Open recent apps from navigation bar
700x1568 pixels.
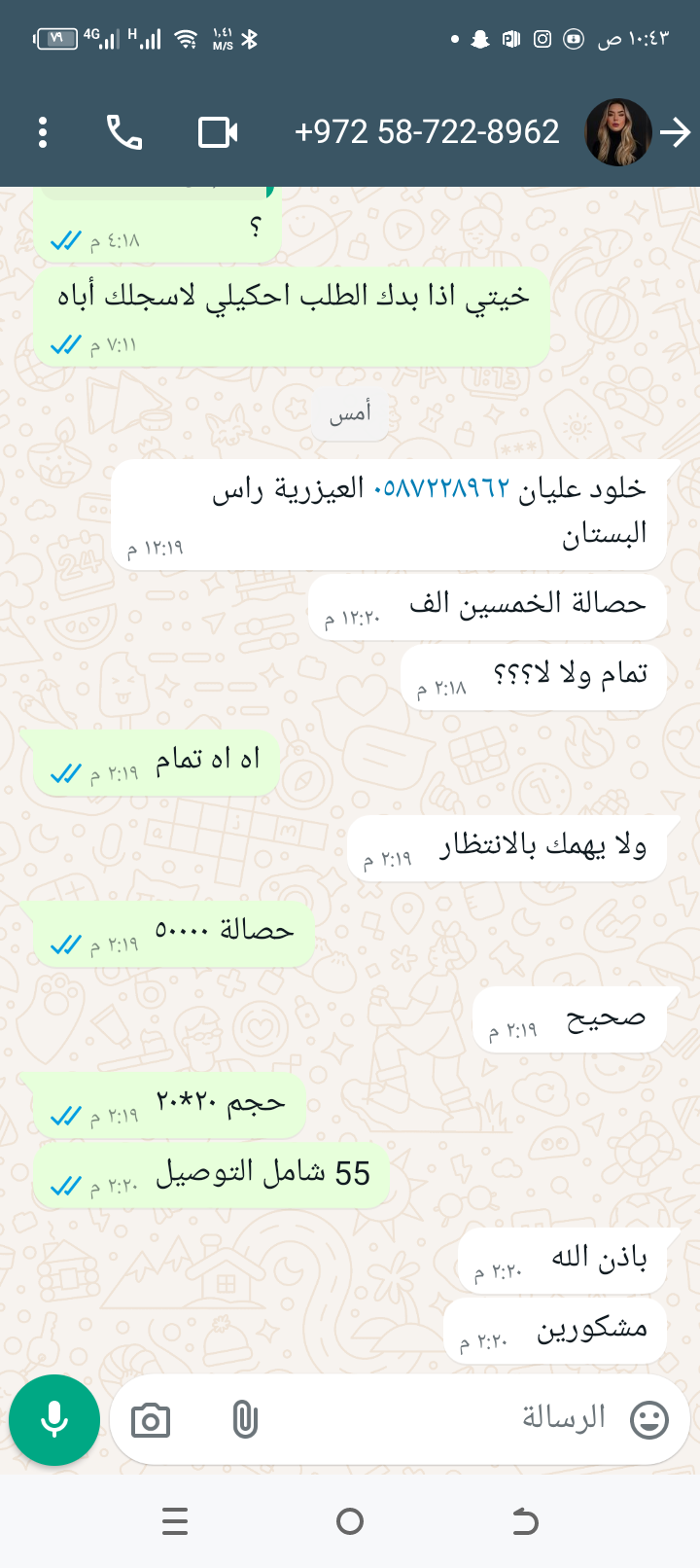click(x=175, y=1521)
